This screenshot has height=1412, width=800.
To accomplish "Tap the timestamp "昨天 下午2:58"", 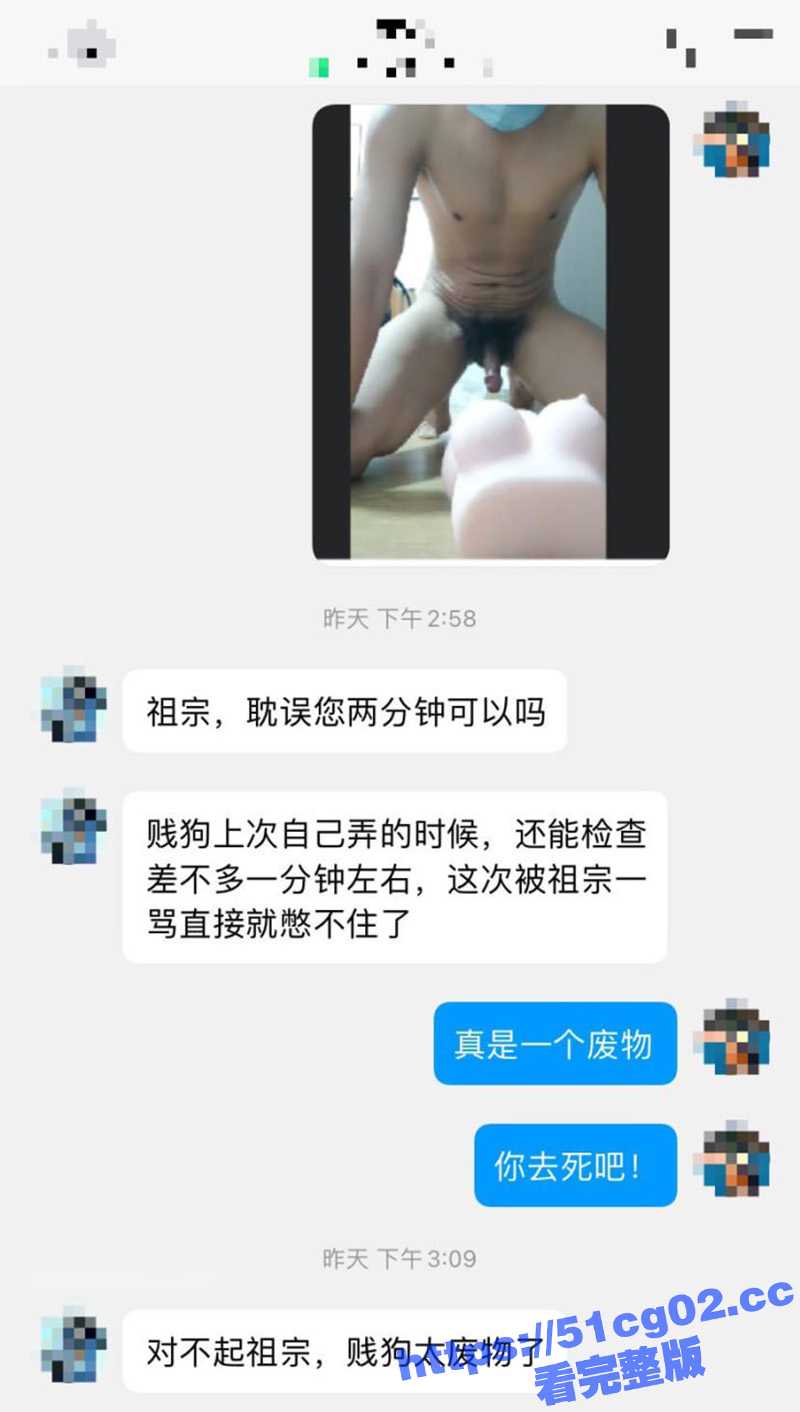I will [x=400, y=619].
